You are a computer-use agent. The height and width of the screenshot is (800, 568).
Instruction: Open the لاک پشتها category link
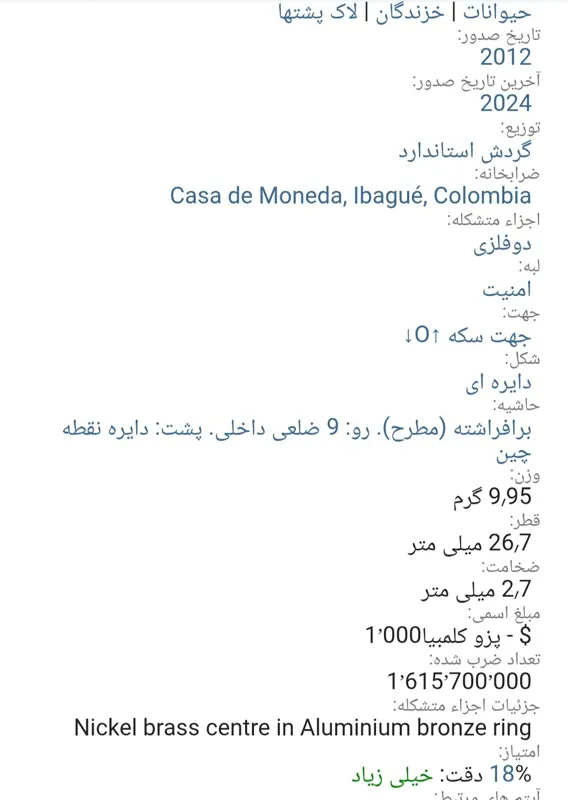(318, 12)
